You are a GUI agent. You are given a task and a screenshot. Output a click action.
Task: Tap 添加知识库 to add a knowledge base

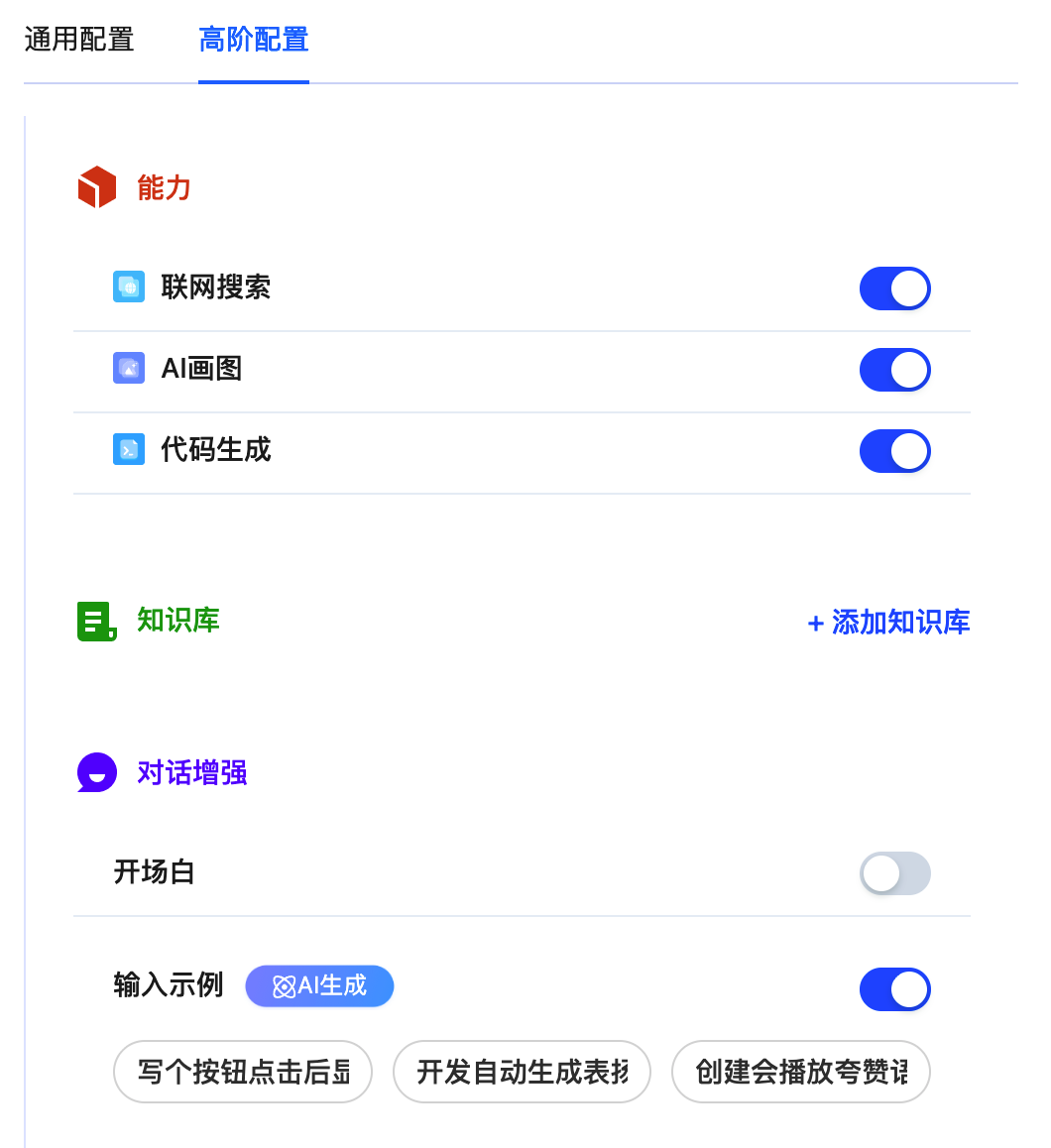[x=888, y=623]
